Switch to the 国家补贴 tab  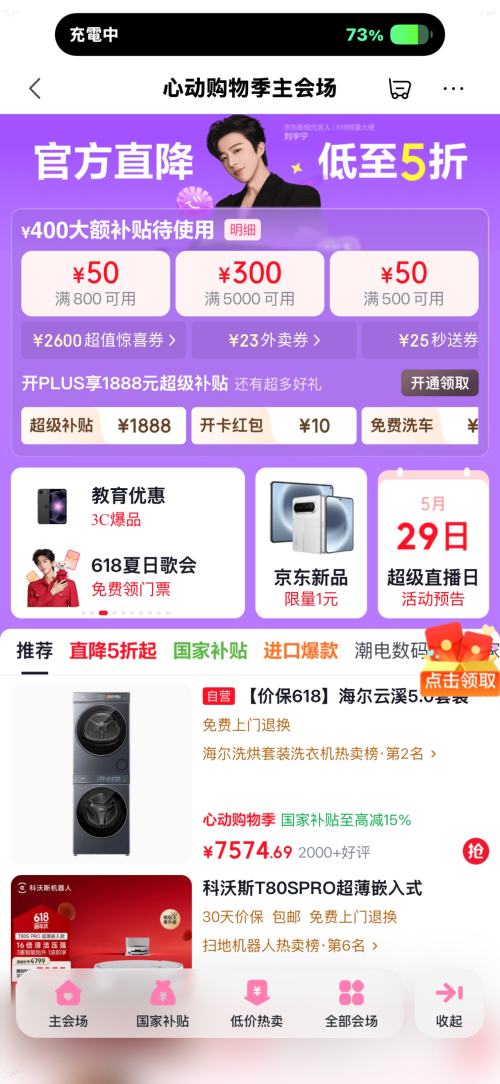coord(210,651)
